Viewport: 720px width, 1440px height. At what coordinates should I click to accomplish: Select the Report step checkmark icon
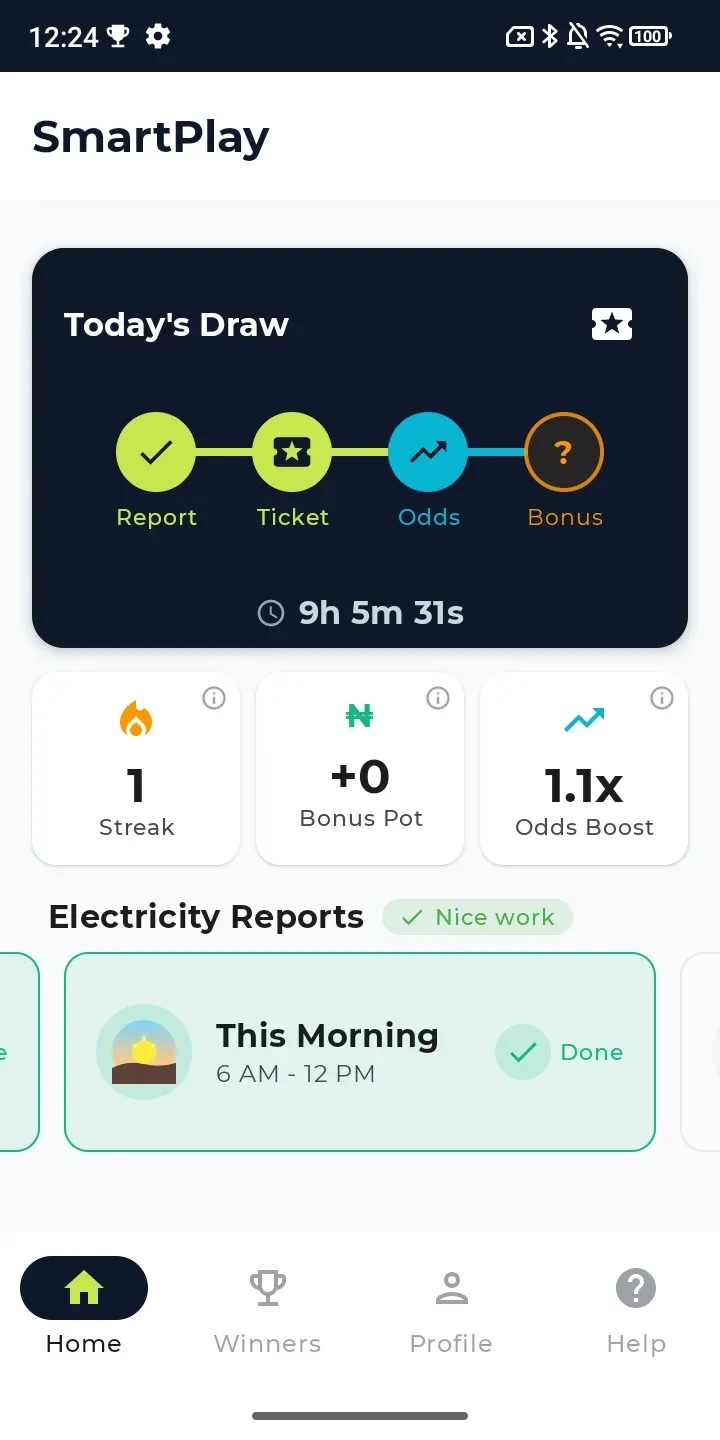[x=156, y=451]
